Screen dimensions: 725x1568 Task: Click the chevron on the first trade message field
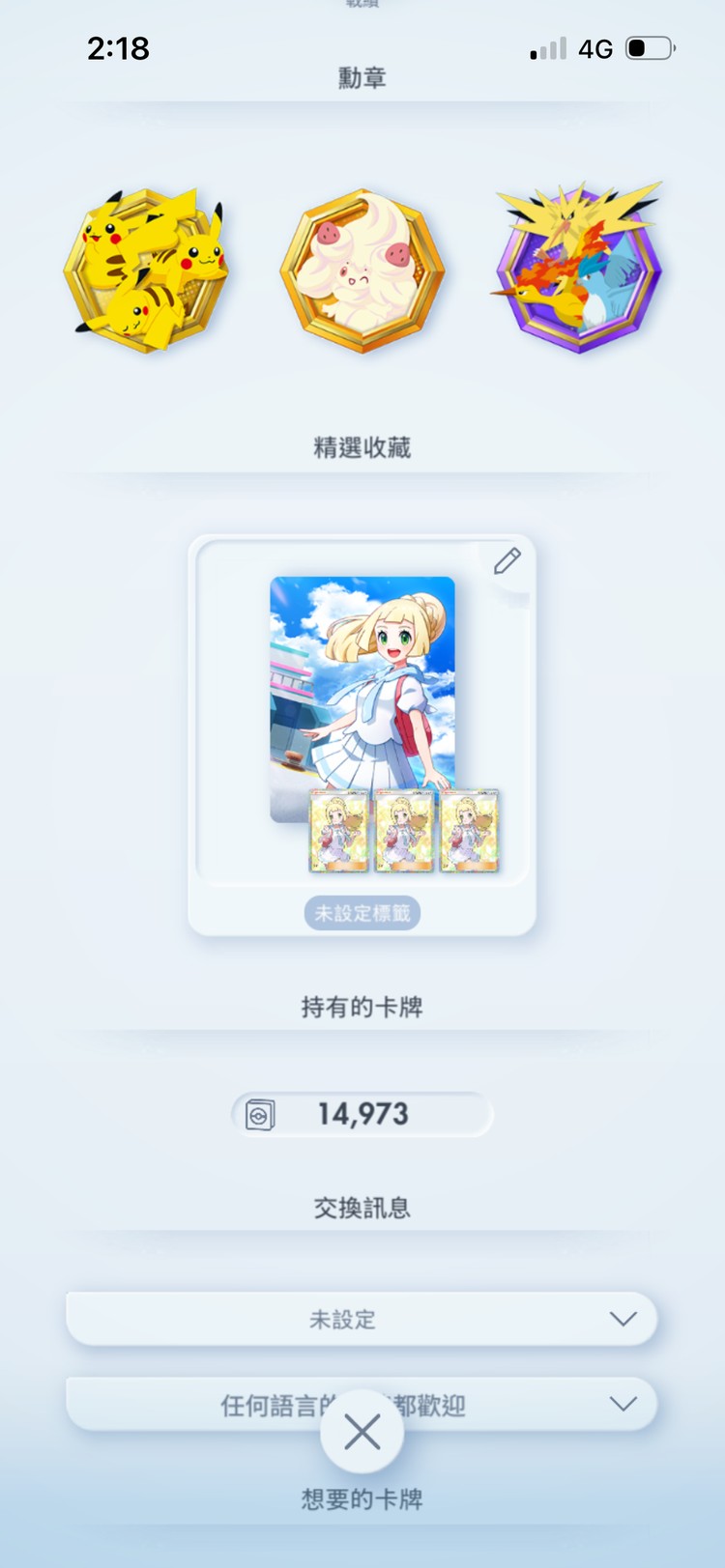(624, 1318)
